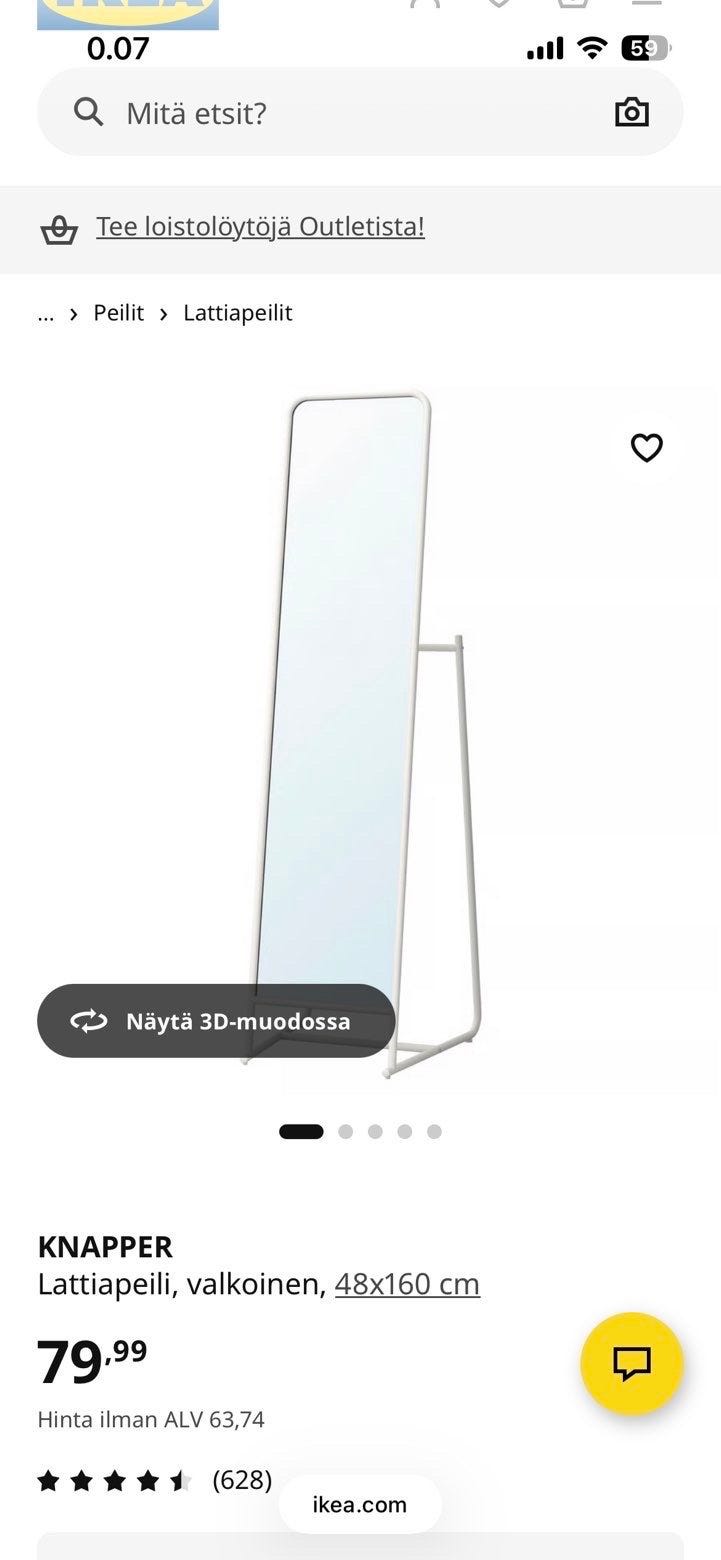721x1560 pixels.
Task: Open the 48x160 cm size link
Action: (x=407, y=1283)
